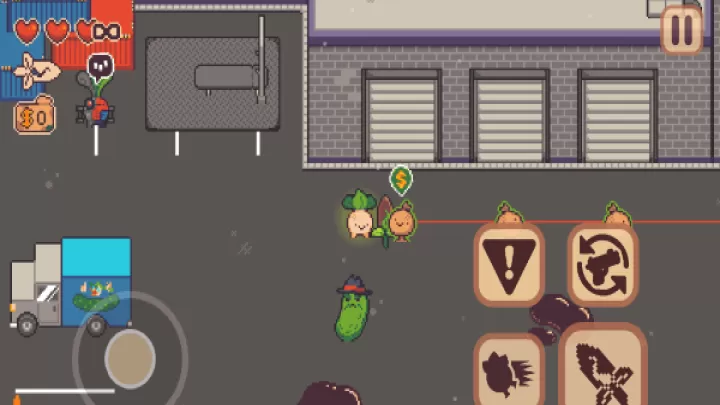Image resolution: width=720 pixels, height=405 pixels.
Task: Pause the game
Action: (x=682, y=30)
